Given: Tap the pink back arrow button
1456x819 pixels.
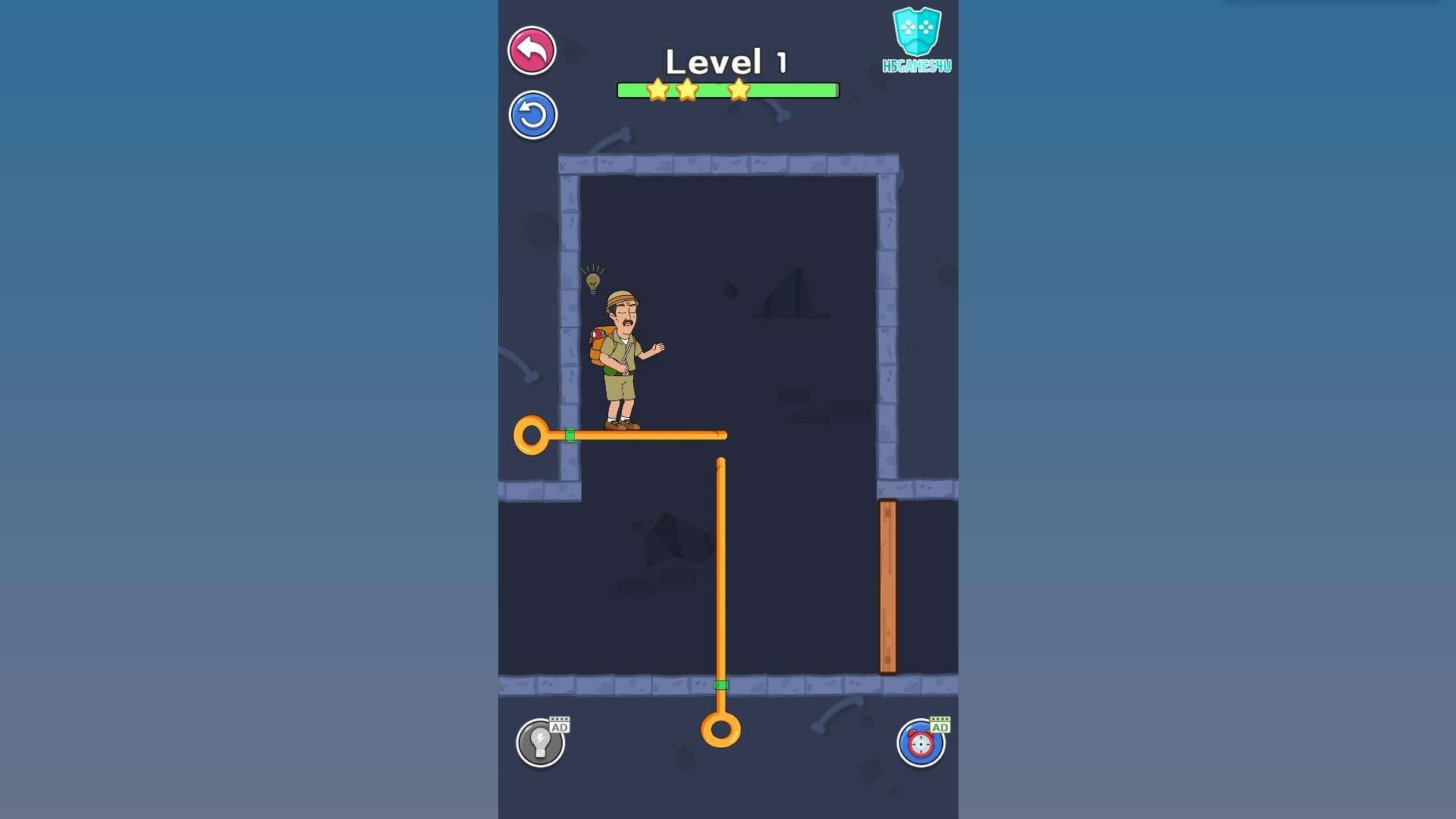Looking at the screenshot, I should (532, 51).
